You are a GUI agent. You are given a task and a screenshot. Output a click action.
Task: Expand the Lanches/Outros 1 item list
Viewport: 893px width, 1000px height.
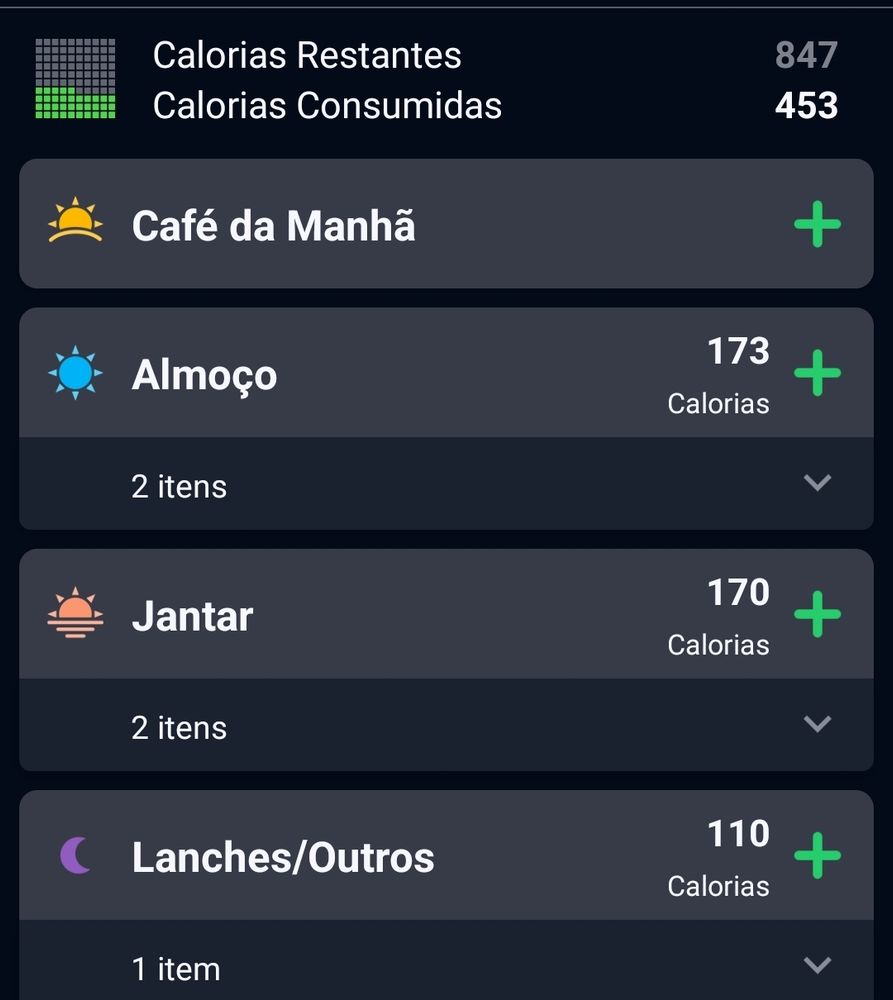pyautogui.click(x=817, y=965)
